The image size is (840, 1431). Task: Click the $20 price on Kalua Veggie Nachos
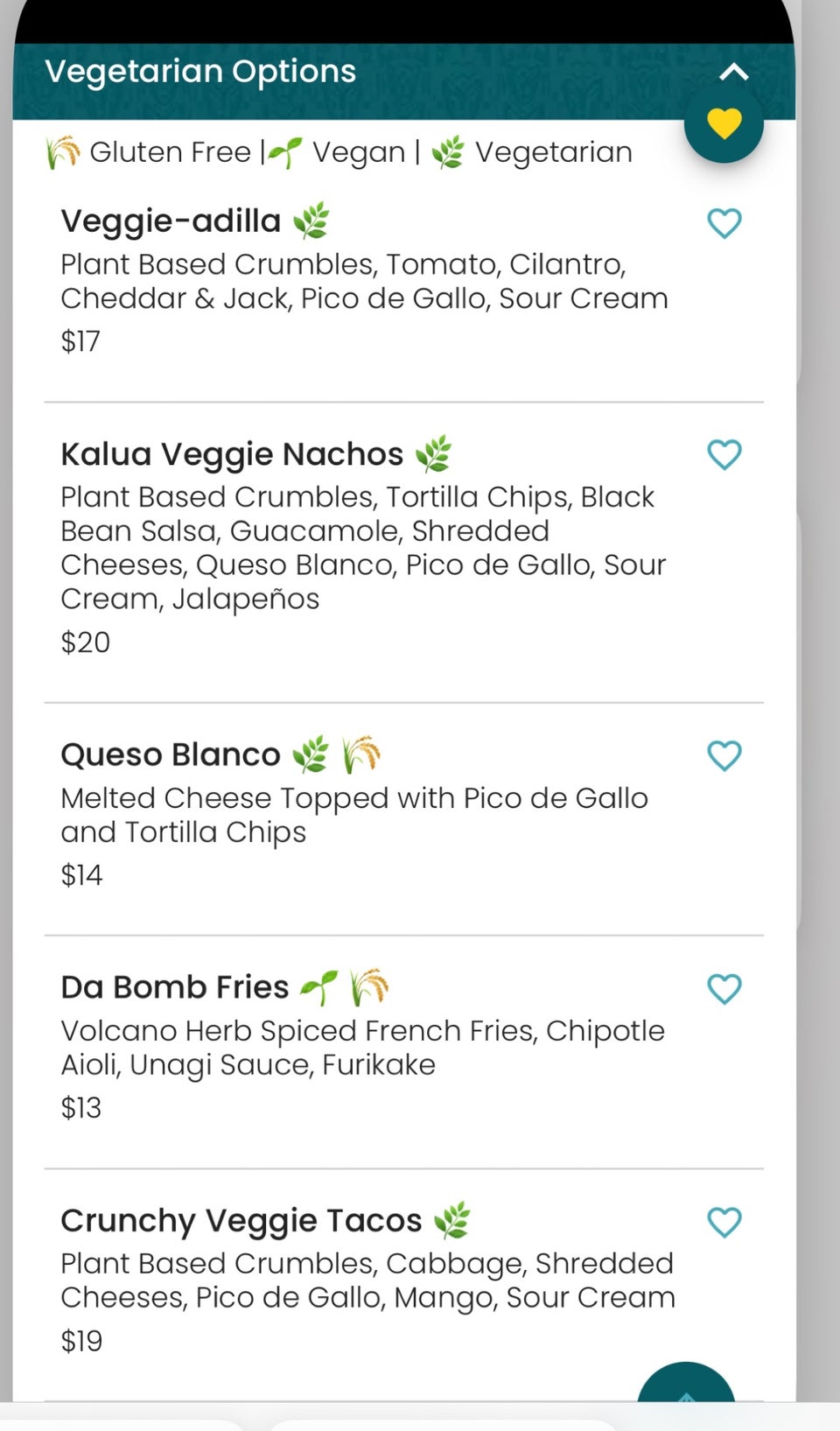coord(84,642)
